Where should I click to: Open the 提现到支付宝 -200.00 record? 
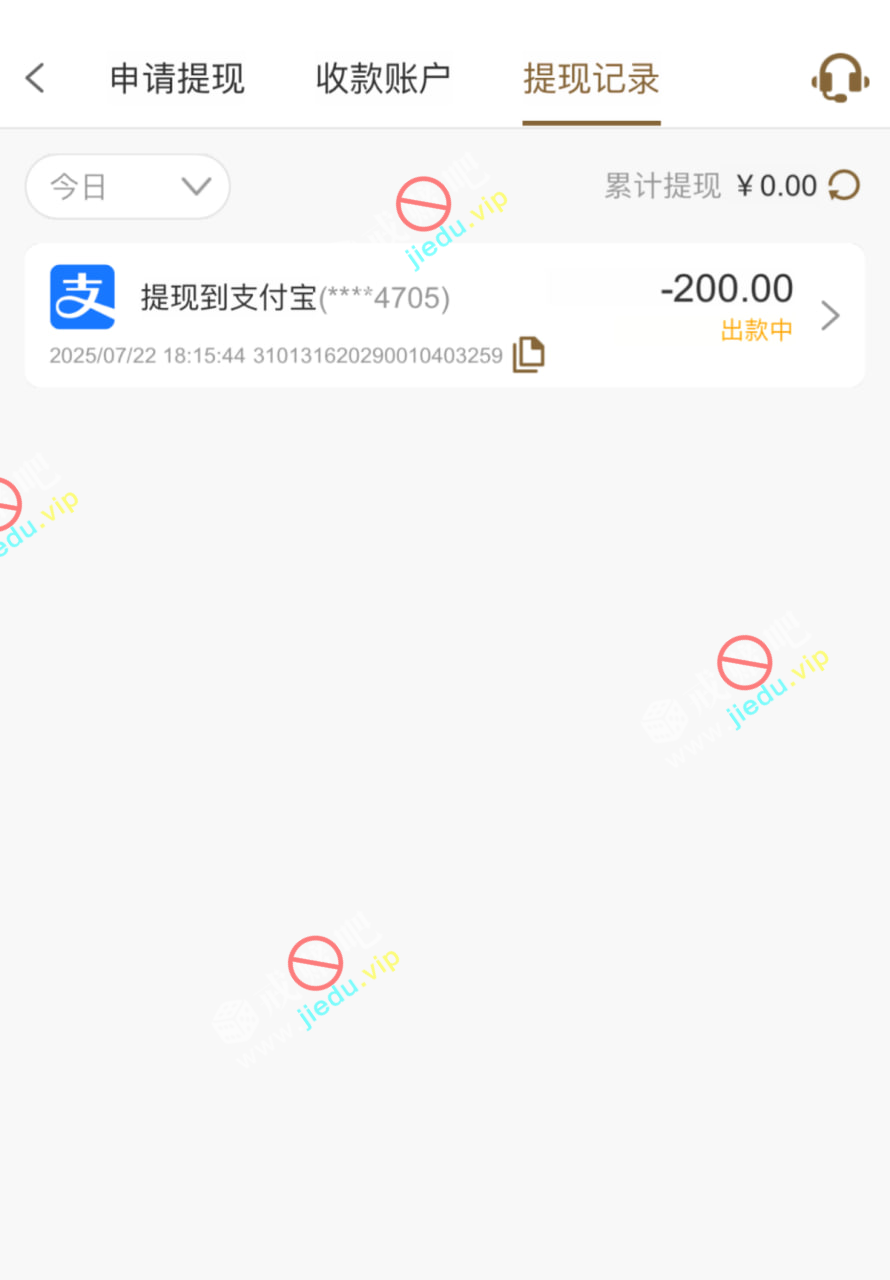(445, 315)
